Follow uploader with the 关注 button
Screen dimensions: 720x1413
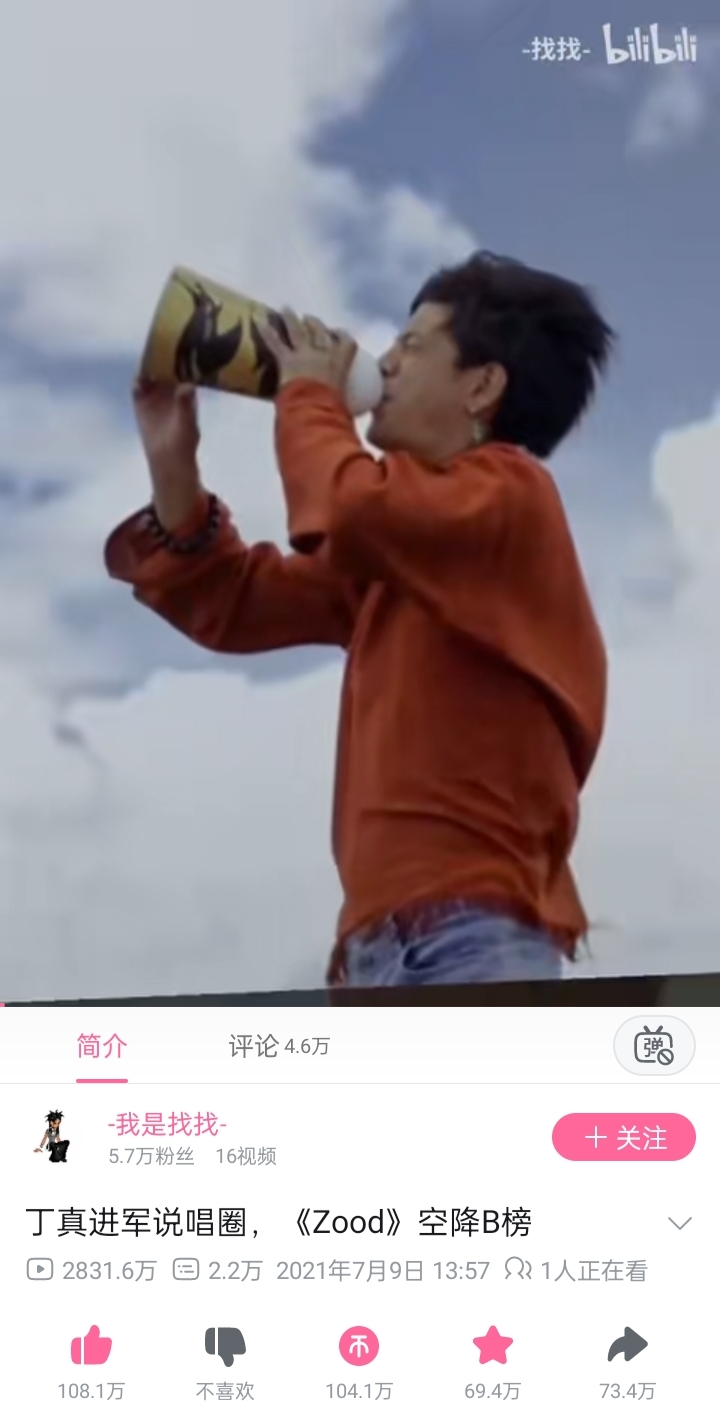(624, 1137)
